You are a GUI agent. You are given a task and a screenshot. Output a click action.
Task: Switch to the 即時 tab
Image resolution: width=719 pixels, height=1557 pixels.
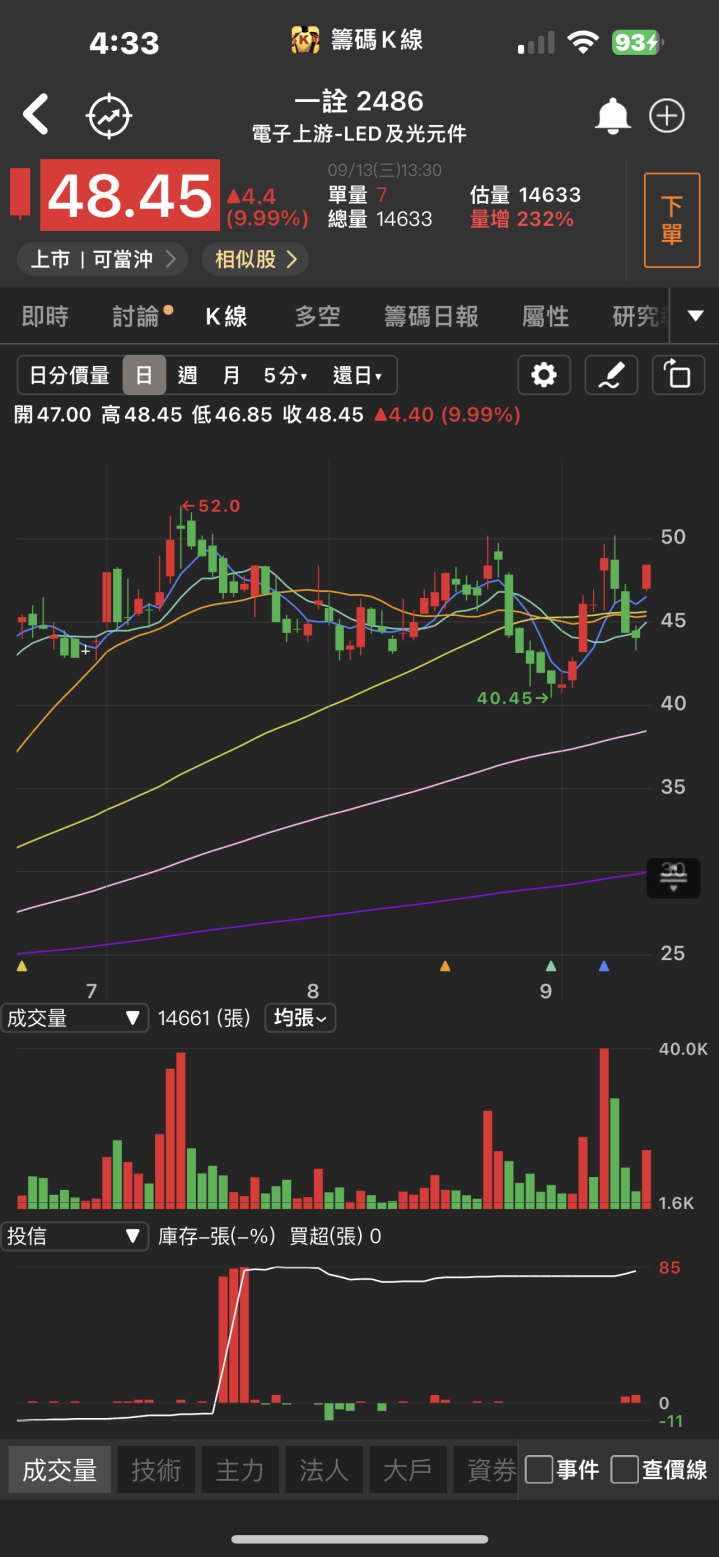coord(46,317)
